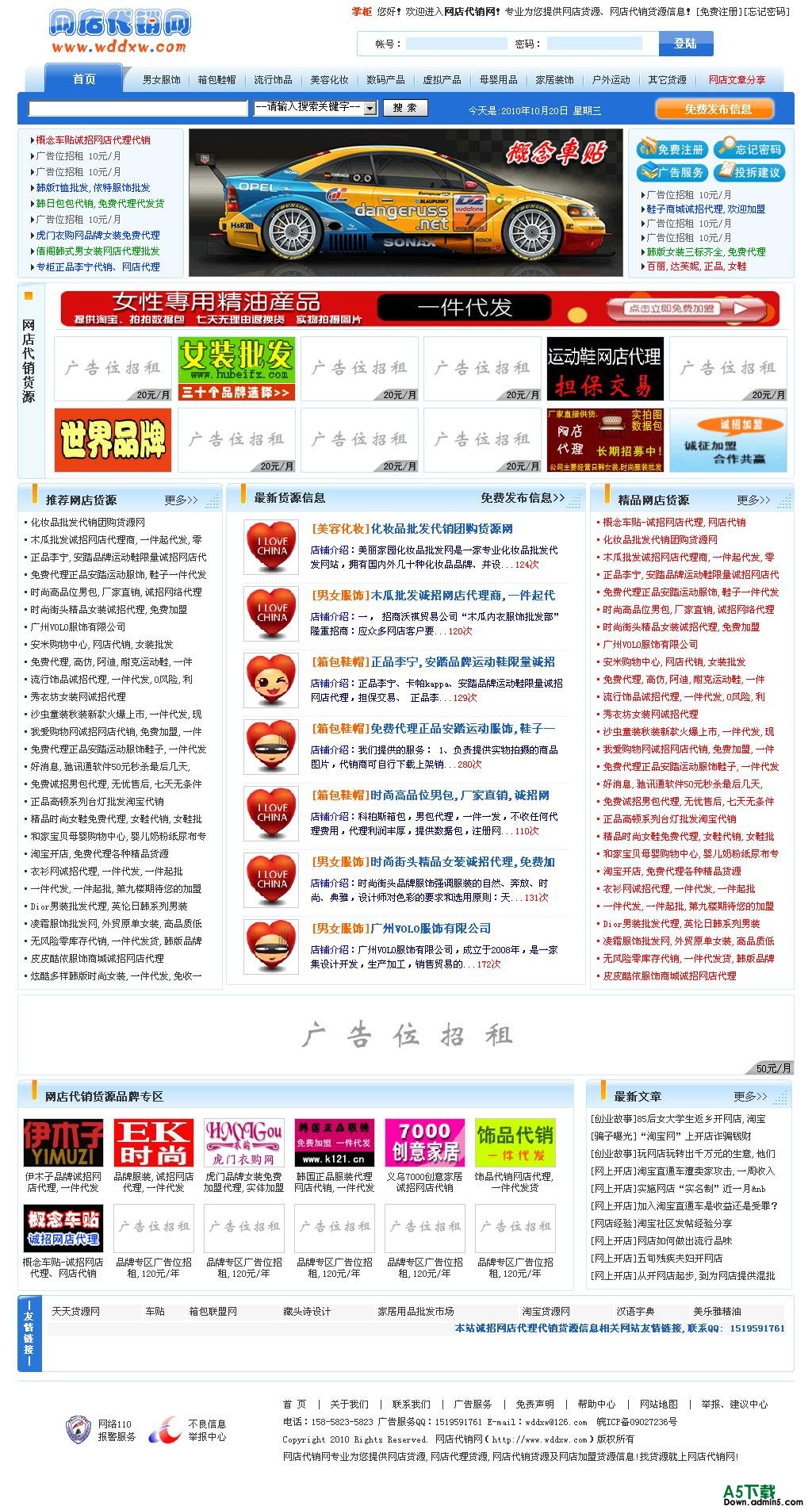Switch to the 首页 tab
The width and height of the screenshot is (812, 1510).
pos(84,79)
